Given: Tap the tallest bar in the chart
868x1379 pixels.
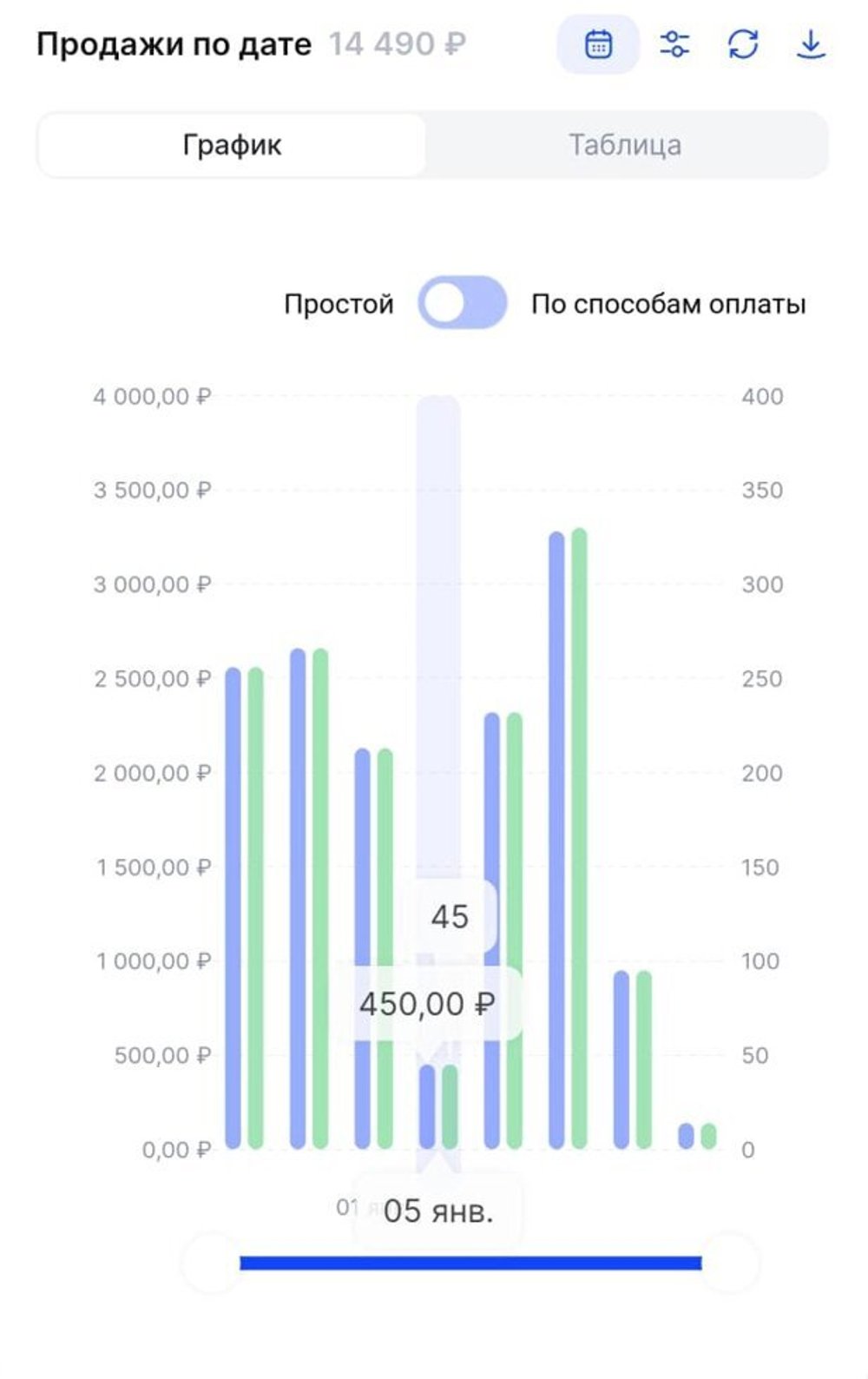Looking at the screenshot, I should [579, 839].
